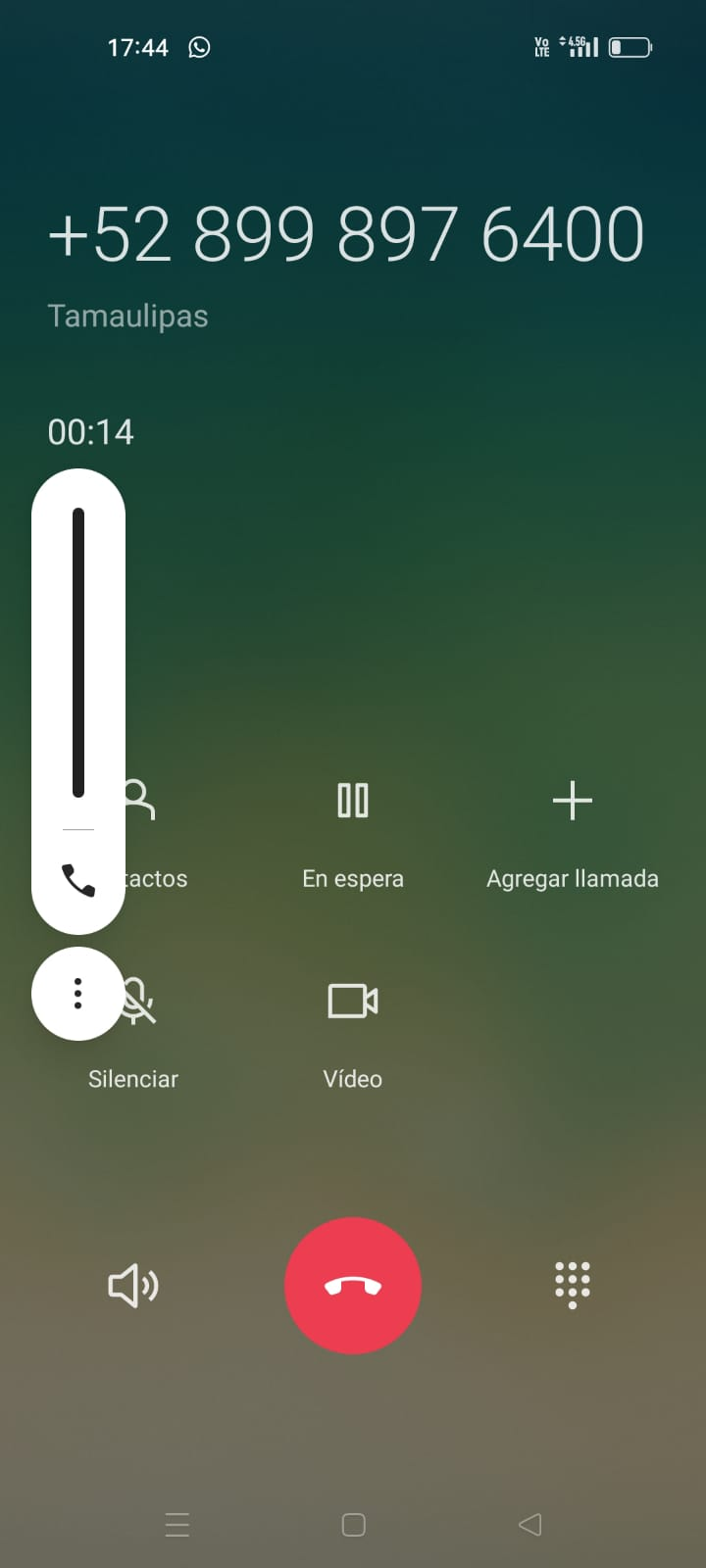Tap the call volume slider
The height and width of the screenshot is (1568, 706).
tap(78, 652)
